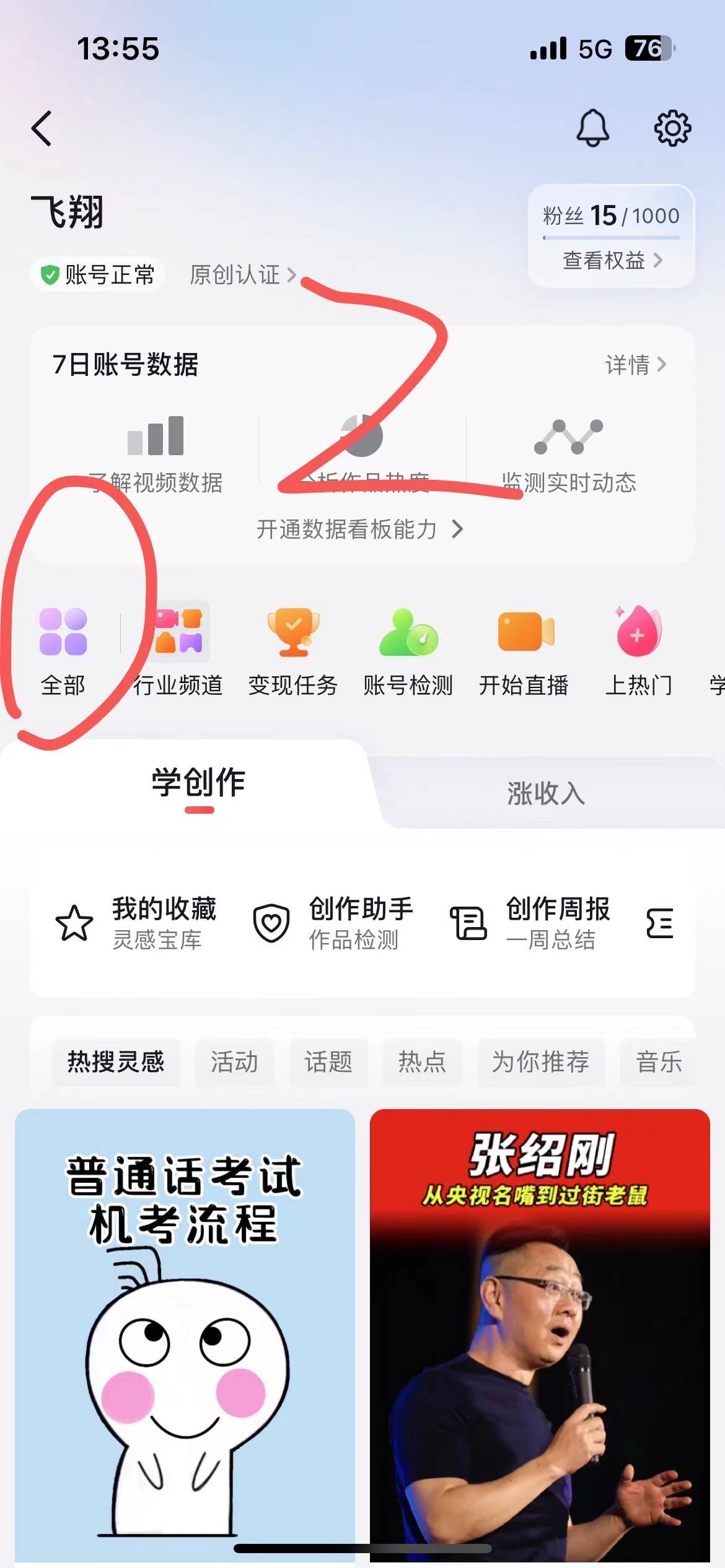
Task: Open 原创认证 certification link
Action: tap(242, 274)
